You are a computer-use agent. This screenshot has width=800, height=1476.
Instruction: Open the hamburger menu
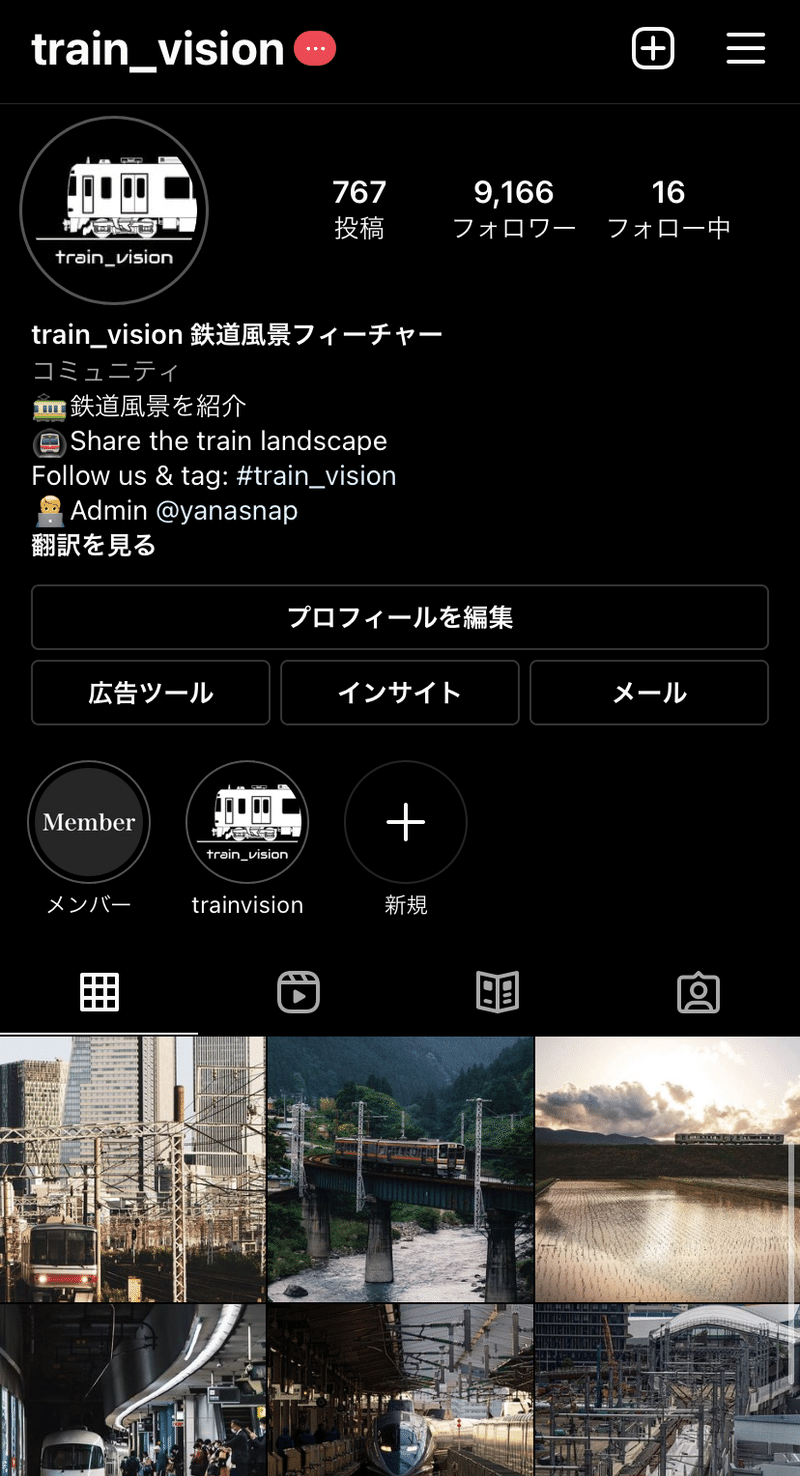pyautogui.click(x=745, y=48)
